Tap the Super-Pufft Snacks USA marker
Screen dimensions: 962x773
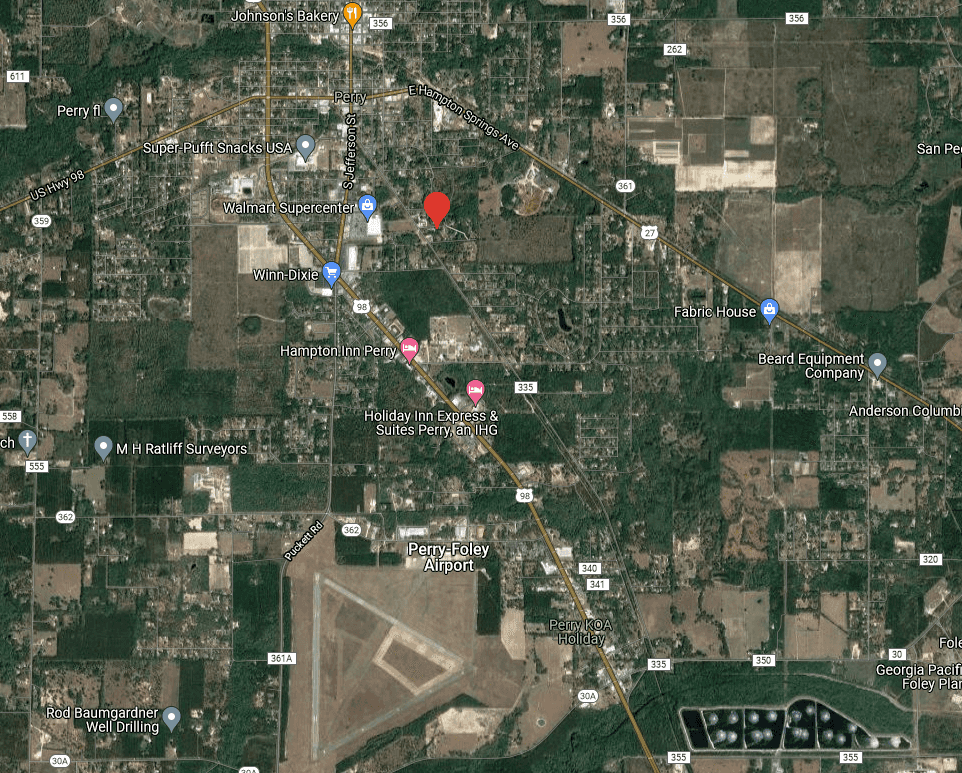306,147
